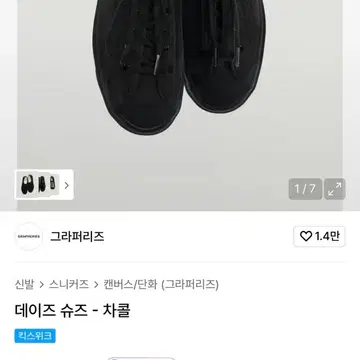Open the product image thumbnail strip
Image resolution: width=360 pixels, height=360 pixels.
click(x=44, y=185)
